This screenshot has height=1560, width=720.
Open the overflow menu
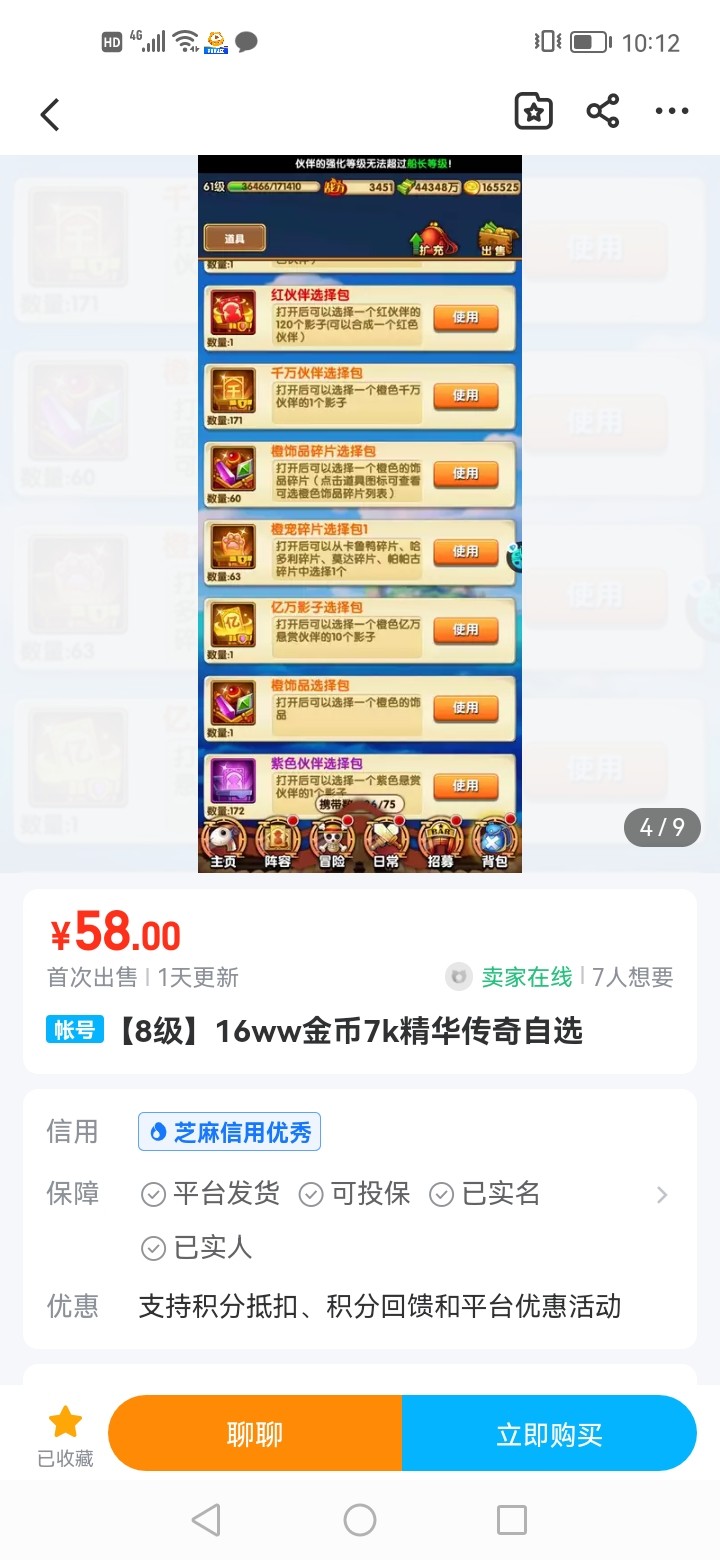point(672,111)
